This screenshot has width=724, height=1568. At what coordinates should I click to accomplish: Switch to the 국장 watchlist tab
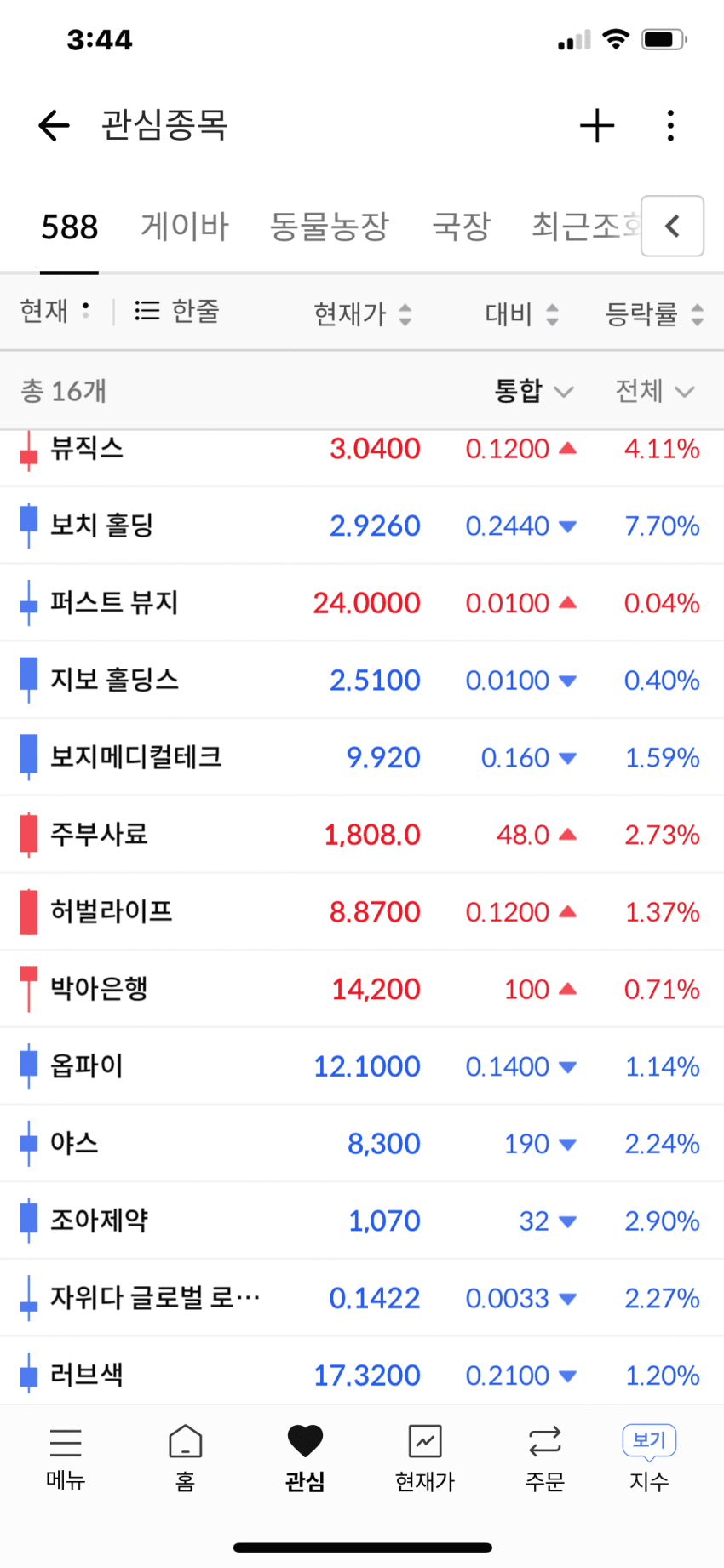point(461,227)
